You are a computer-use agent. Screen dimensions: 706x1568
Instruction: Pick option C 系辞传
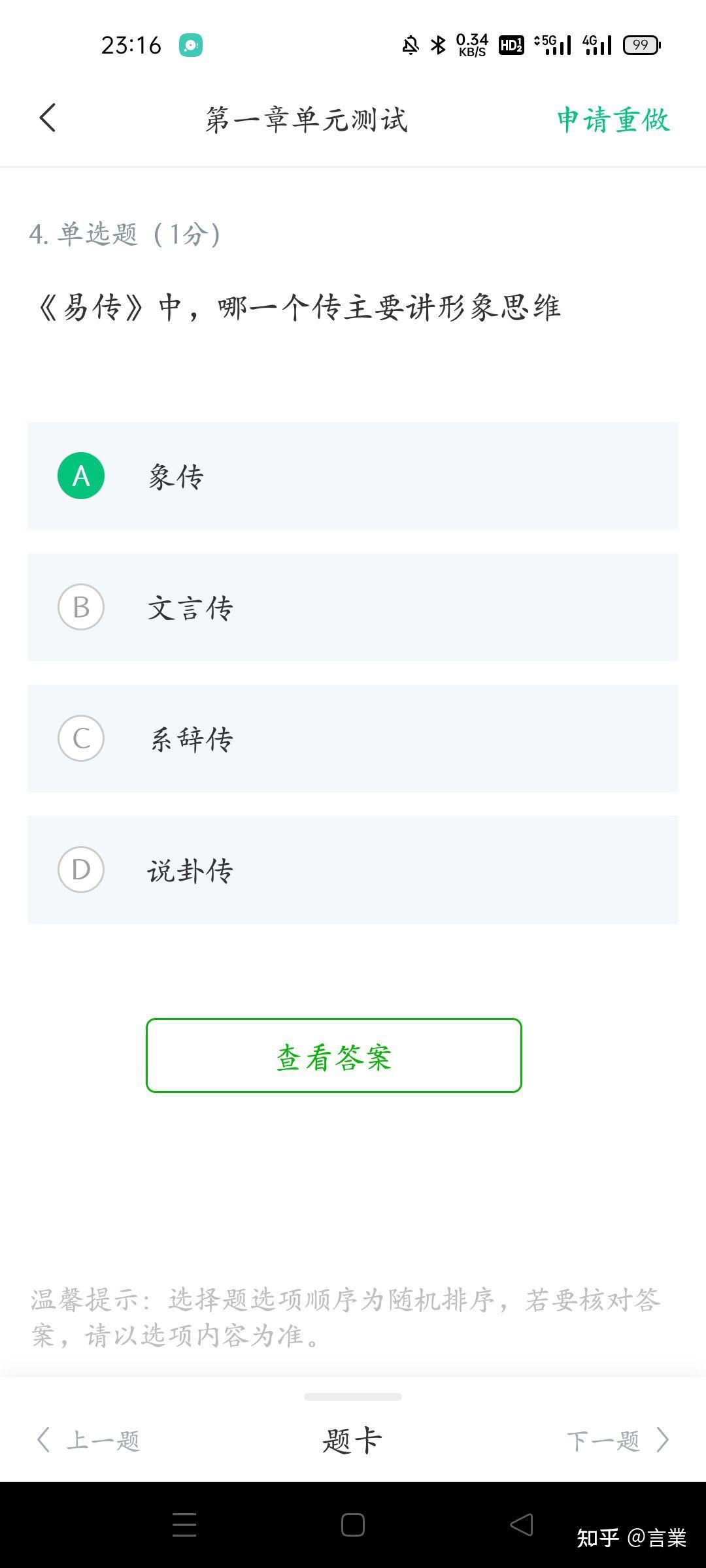(x=353, y=738)
